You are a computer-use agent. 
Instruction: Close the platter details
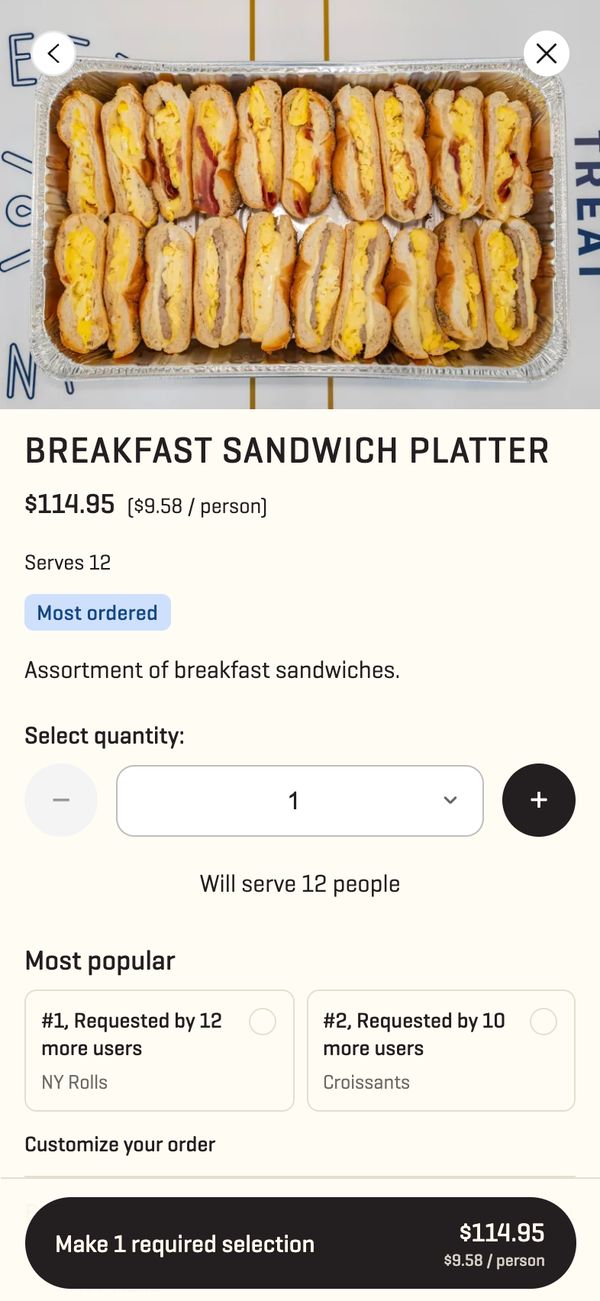click(546, 53)
